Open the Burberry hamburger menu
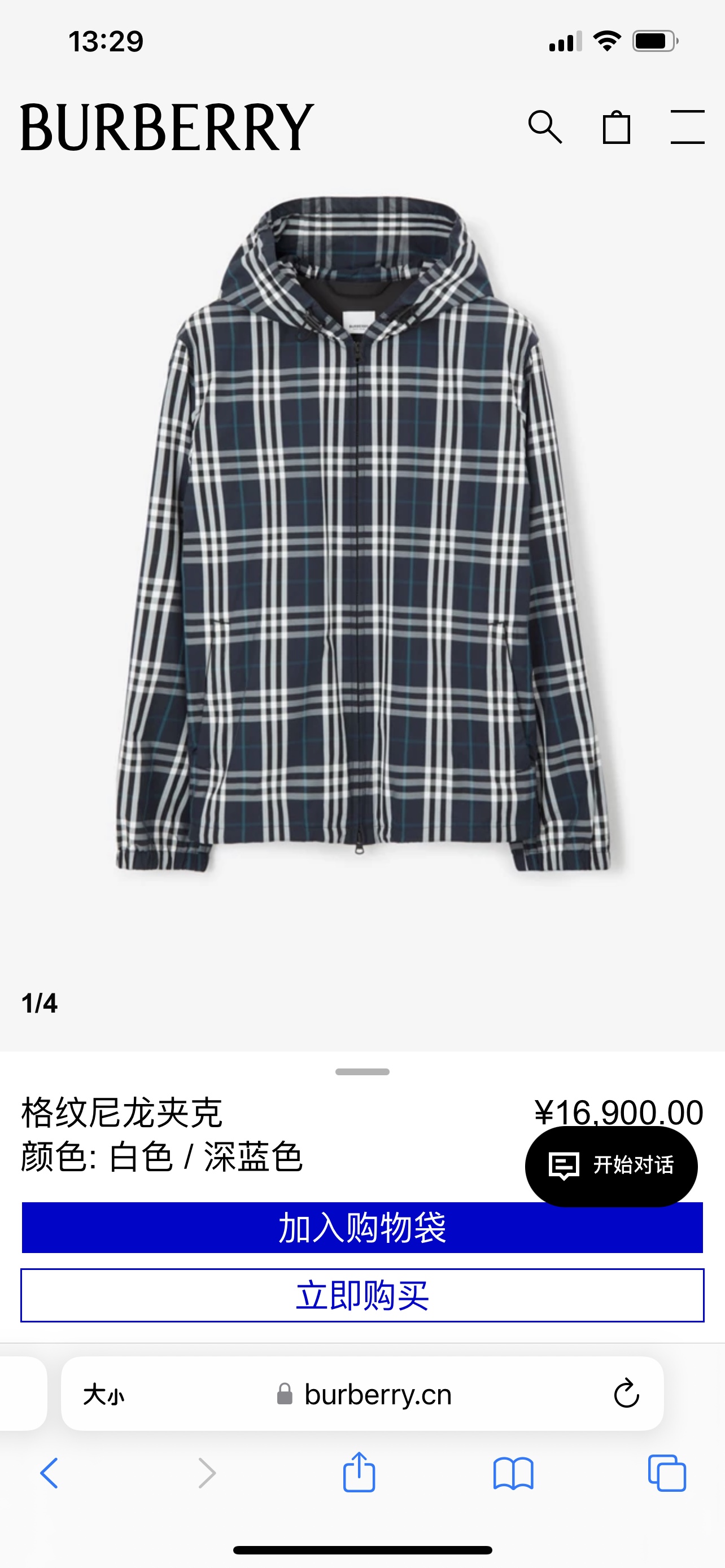The image size is (725, 1568). (687, 127)
